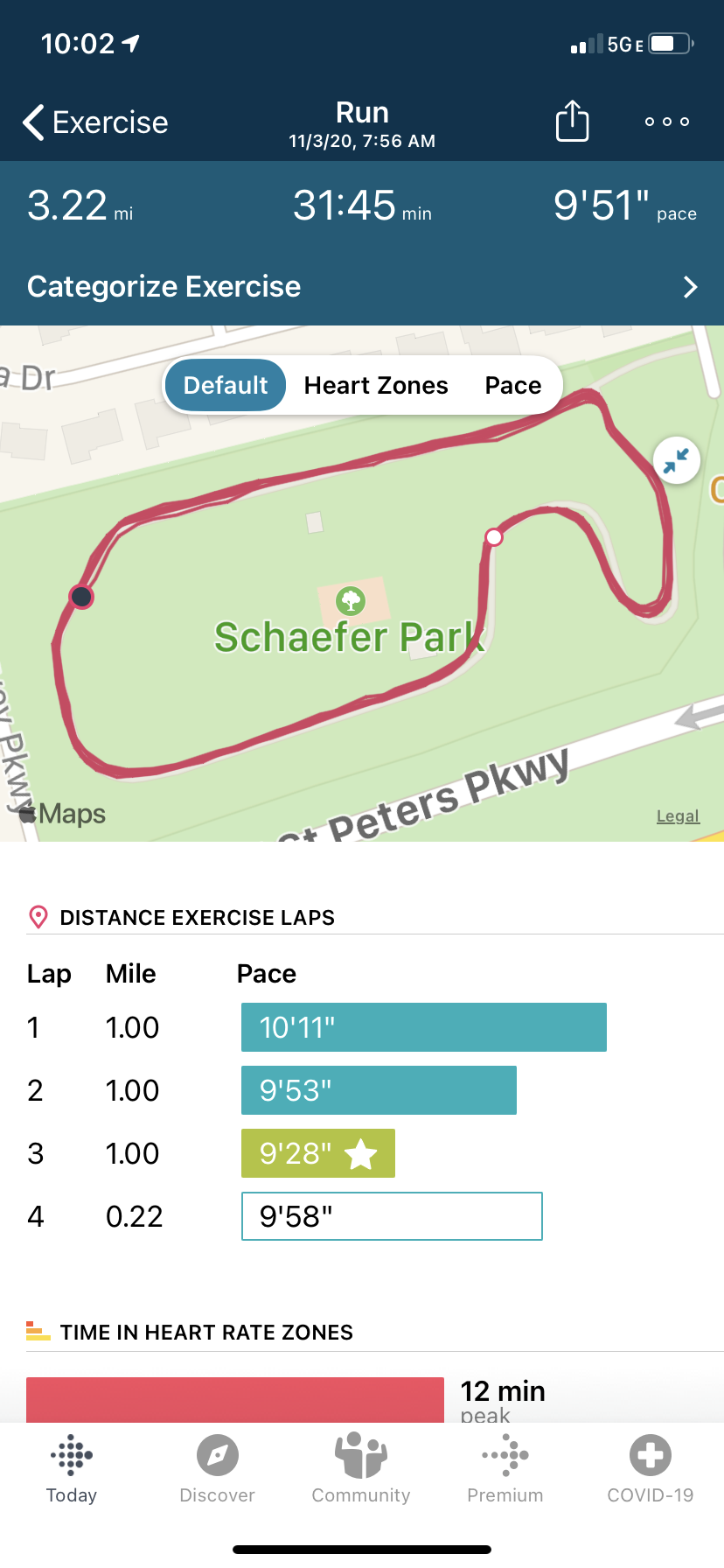Open Categorize Exercise
The width and height of the screenshot is (724, 1568).
pos(362,287)
